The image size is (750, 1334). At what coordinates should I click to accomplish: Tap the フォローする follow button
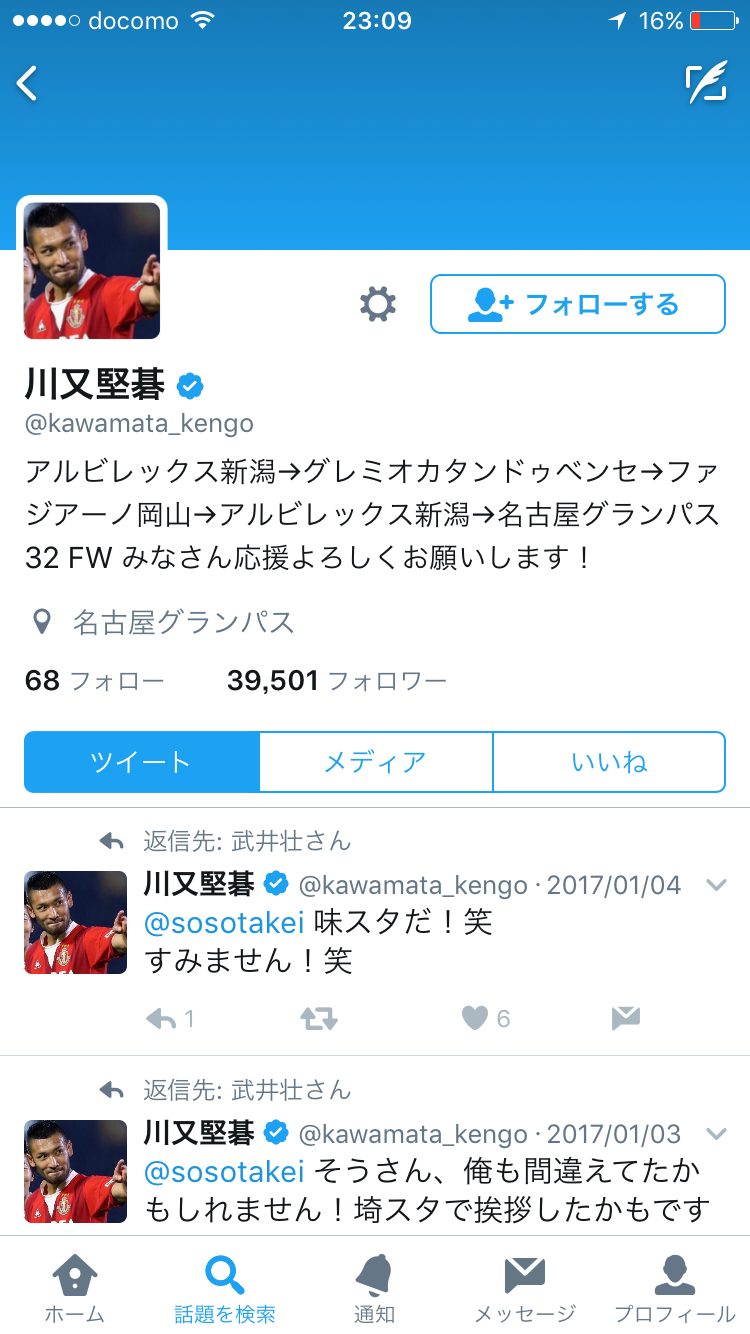coord(577,304)
